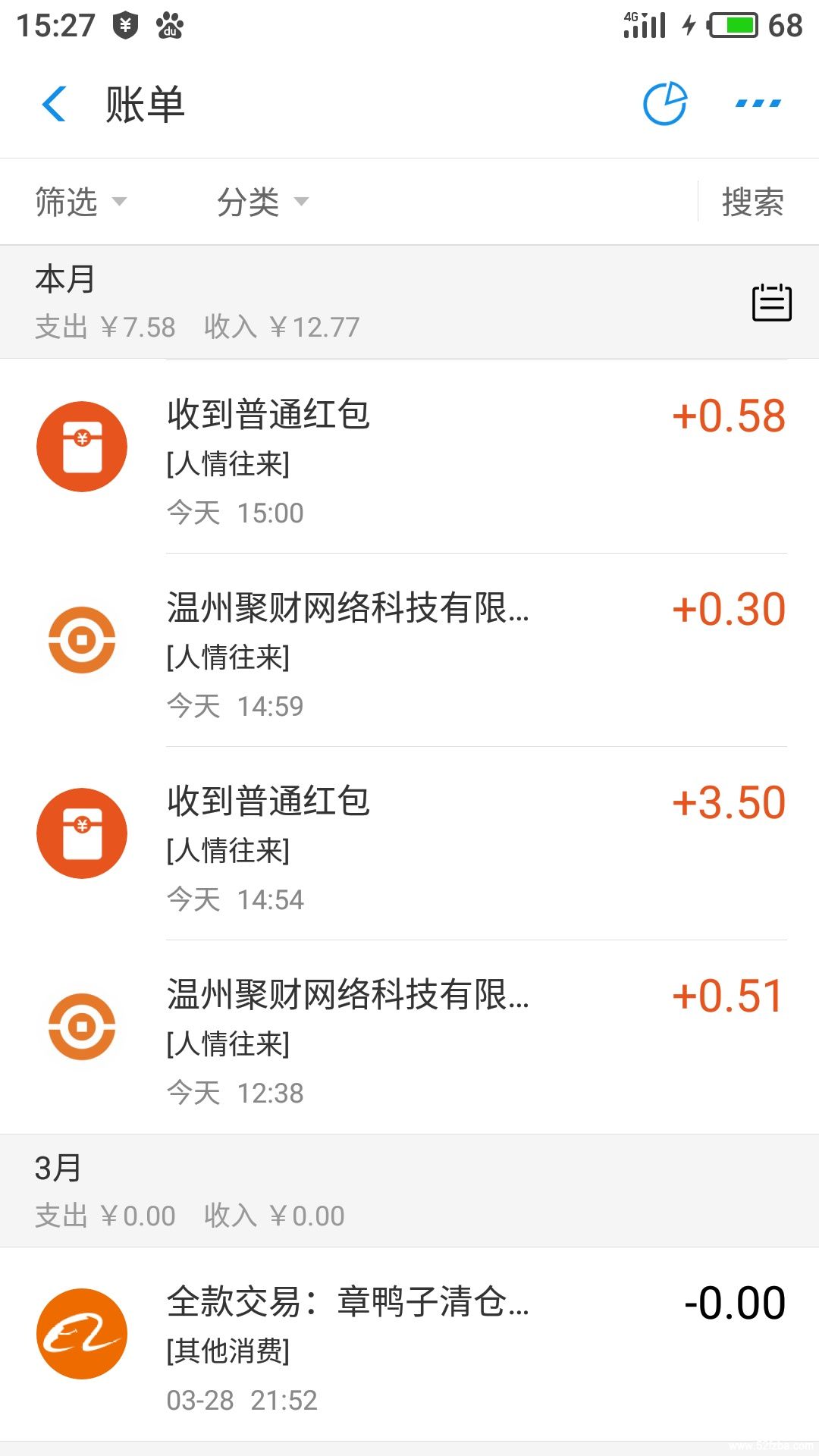Viewport: 819px width, 1456px height.
Task: Open the bill statistics pie chart
Action: (665, 104)
